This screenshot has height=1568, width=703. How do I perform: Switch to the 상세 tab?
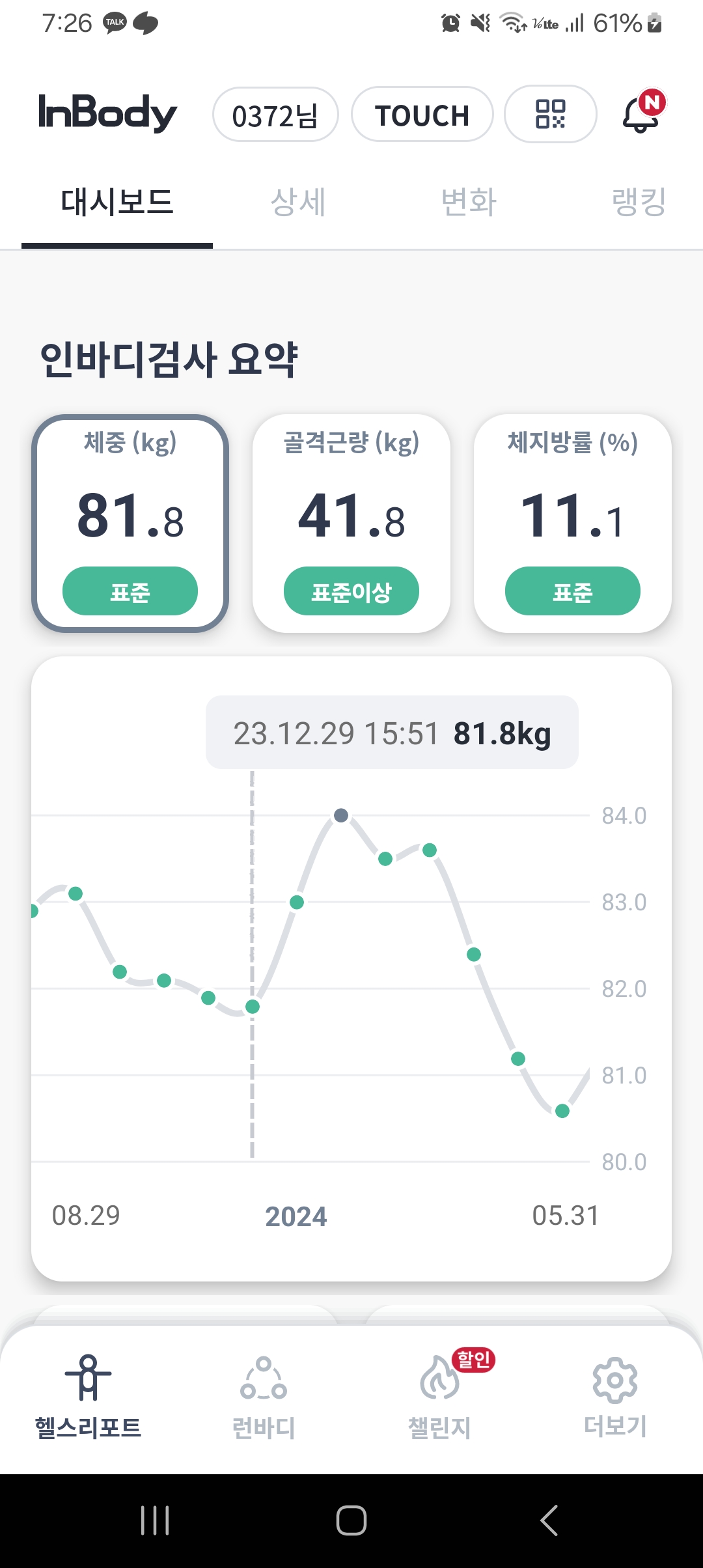(298, 202)
